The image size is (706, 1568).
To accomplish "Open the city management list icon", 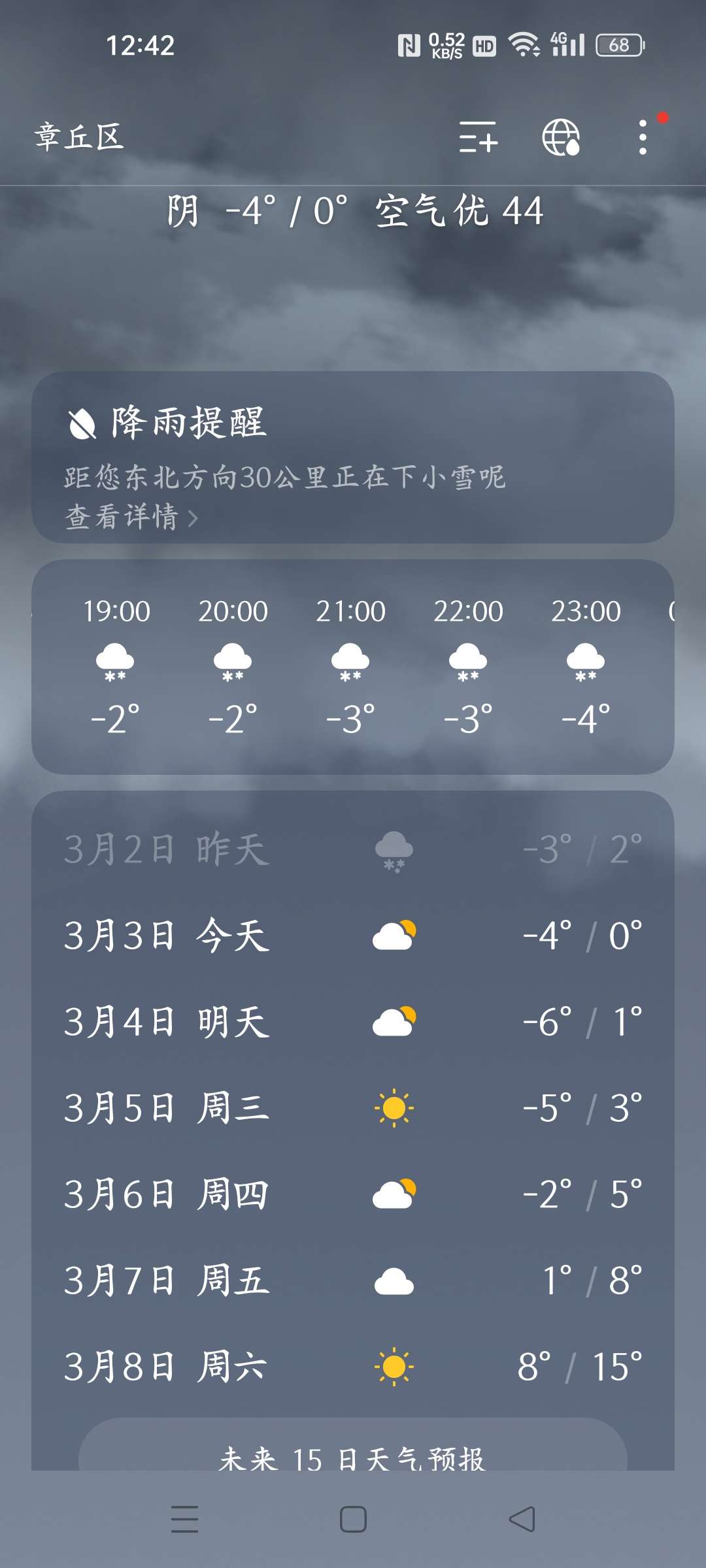I will tap(478, 137).
